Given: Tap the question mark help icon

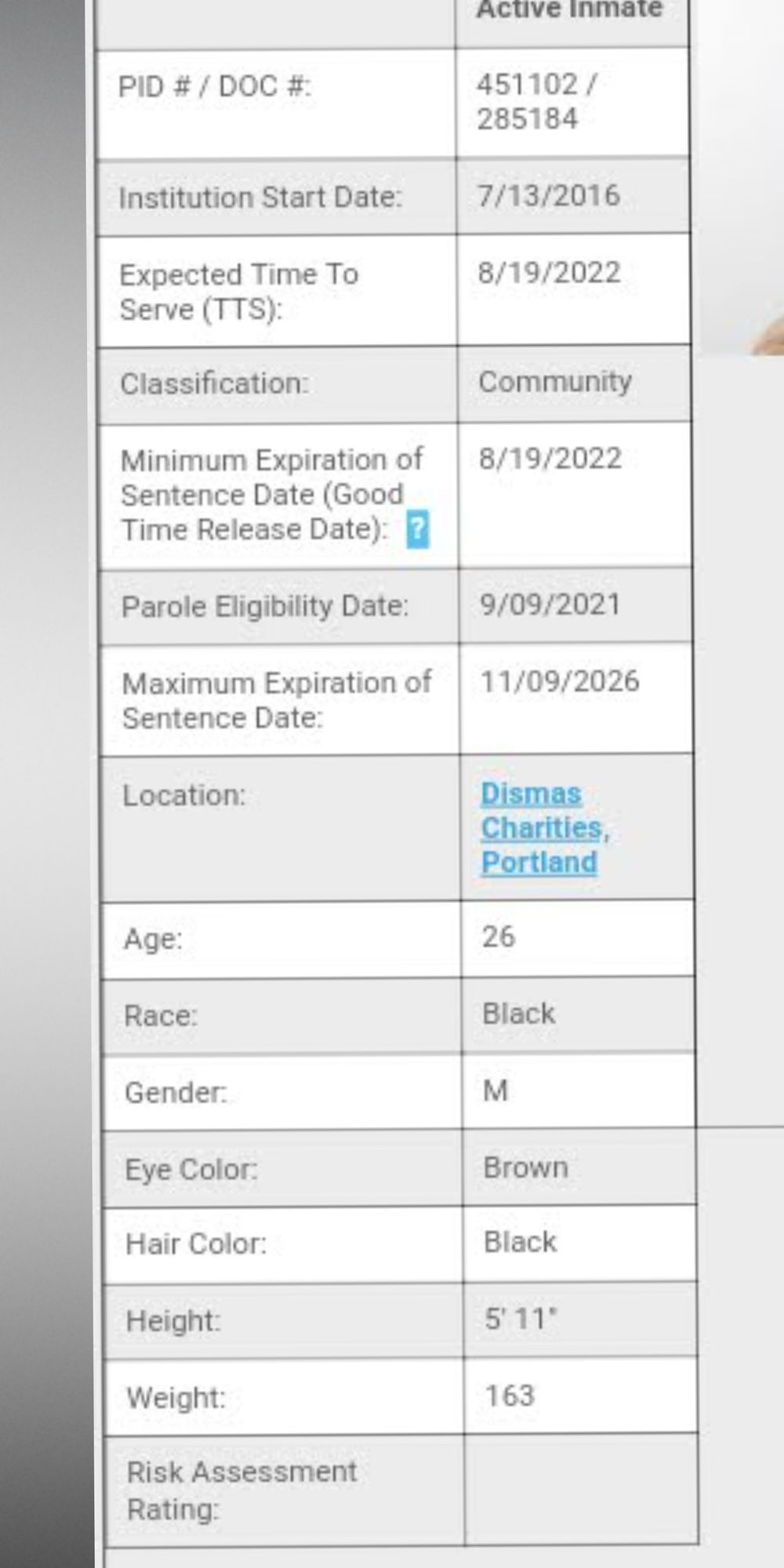Looking at the screenshot, I should (418, 530).
